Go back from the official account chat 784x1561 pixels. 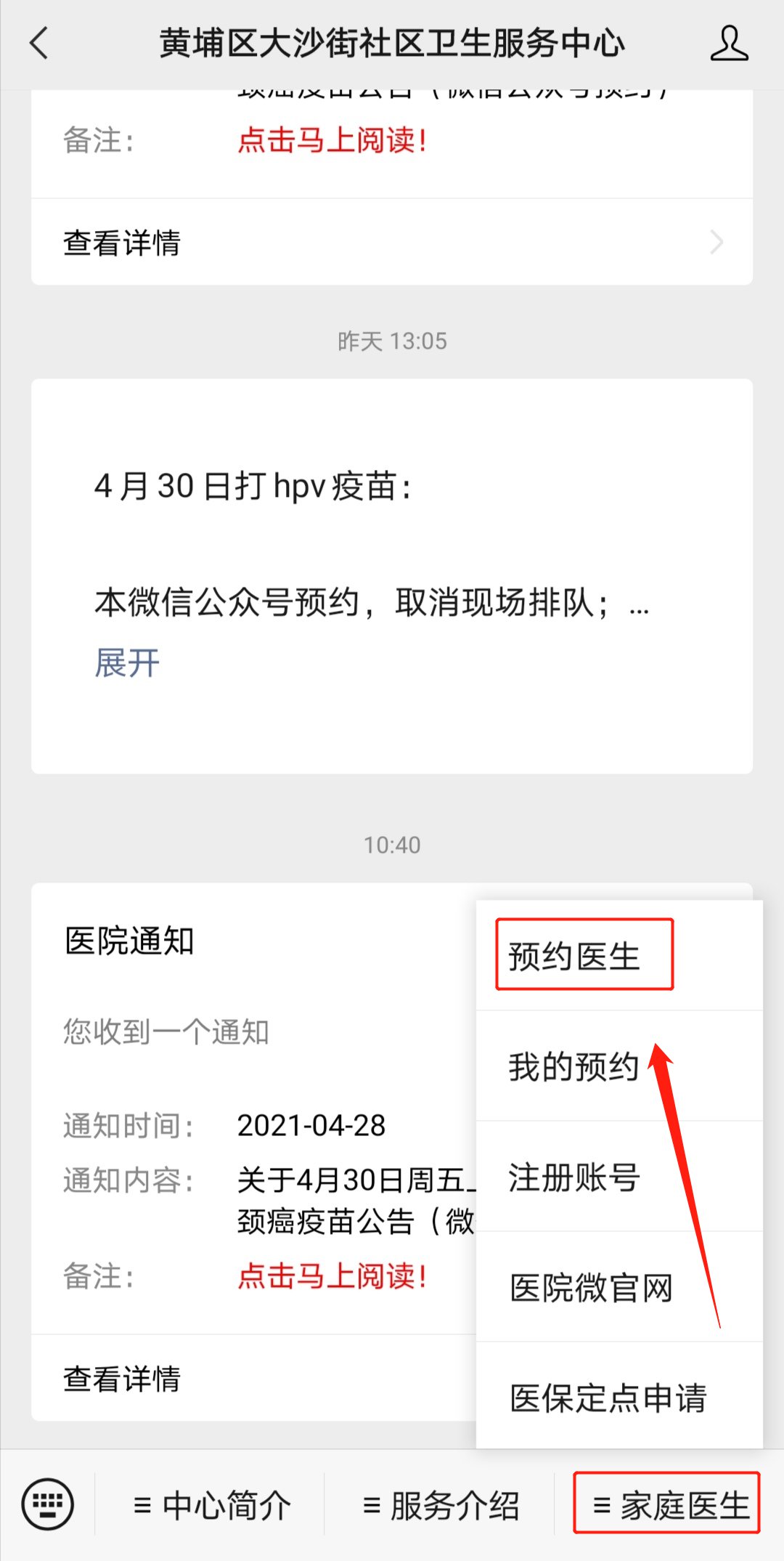[x=40, y=44]
